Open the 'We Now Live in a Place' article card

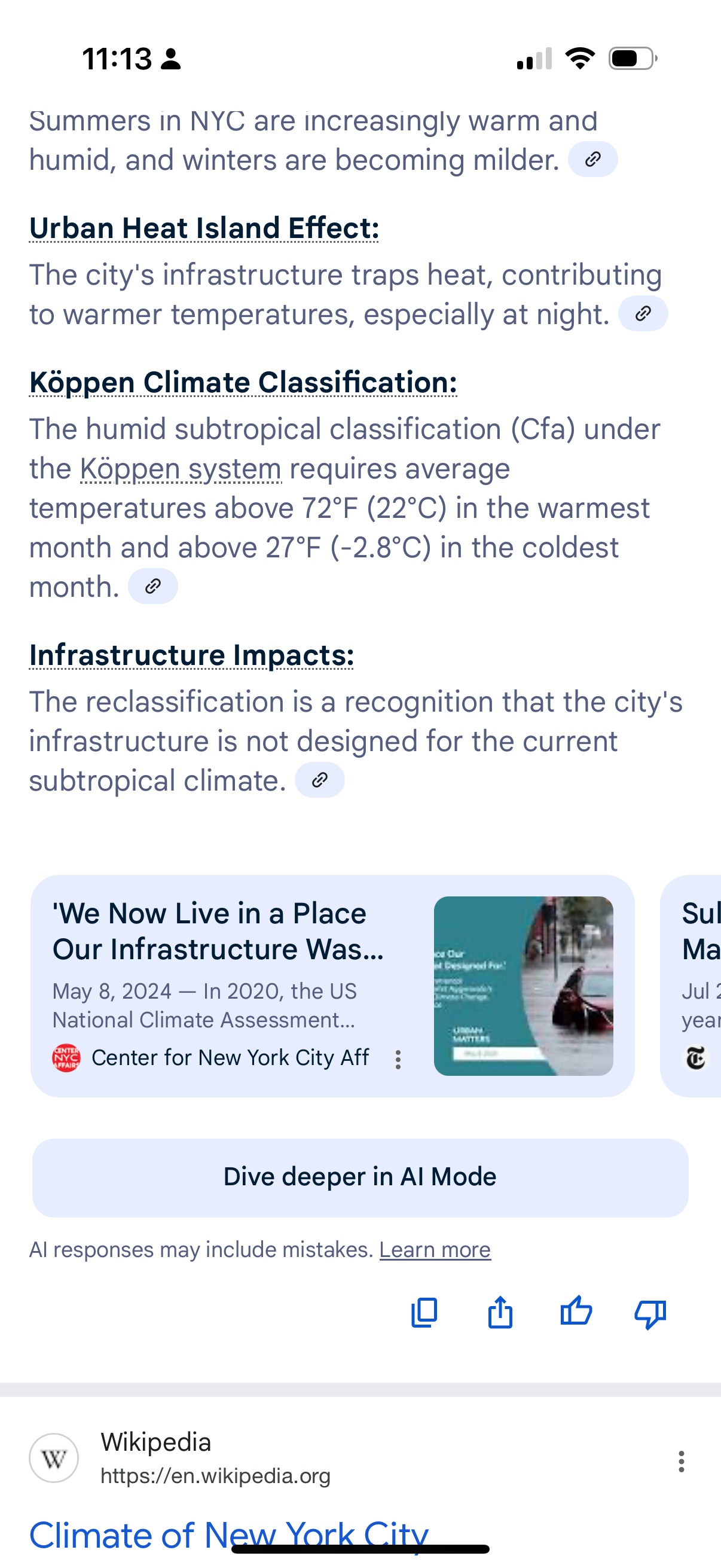pos(332,986)
